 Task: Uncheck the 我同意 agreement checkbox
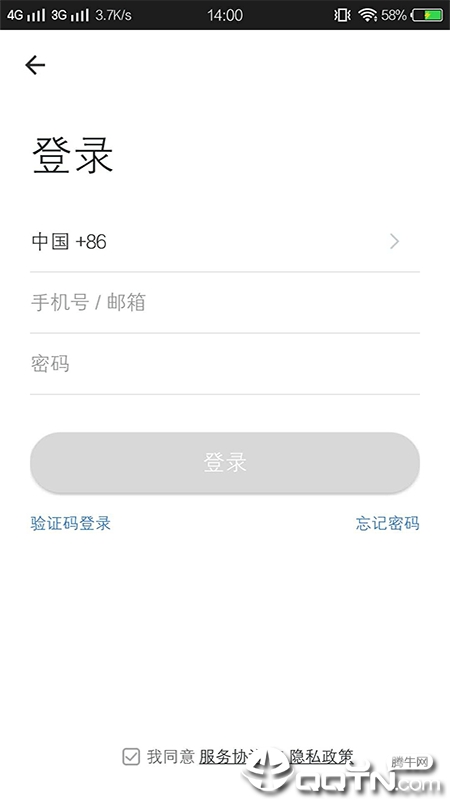pos(131,757)
